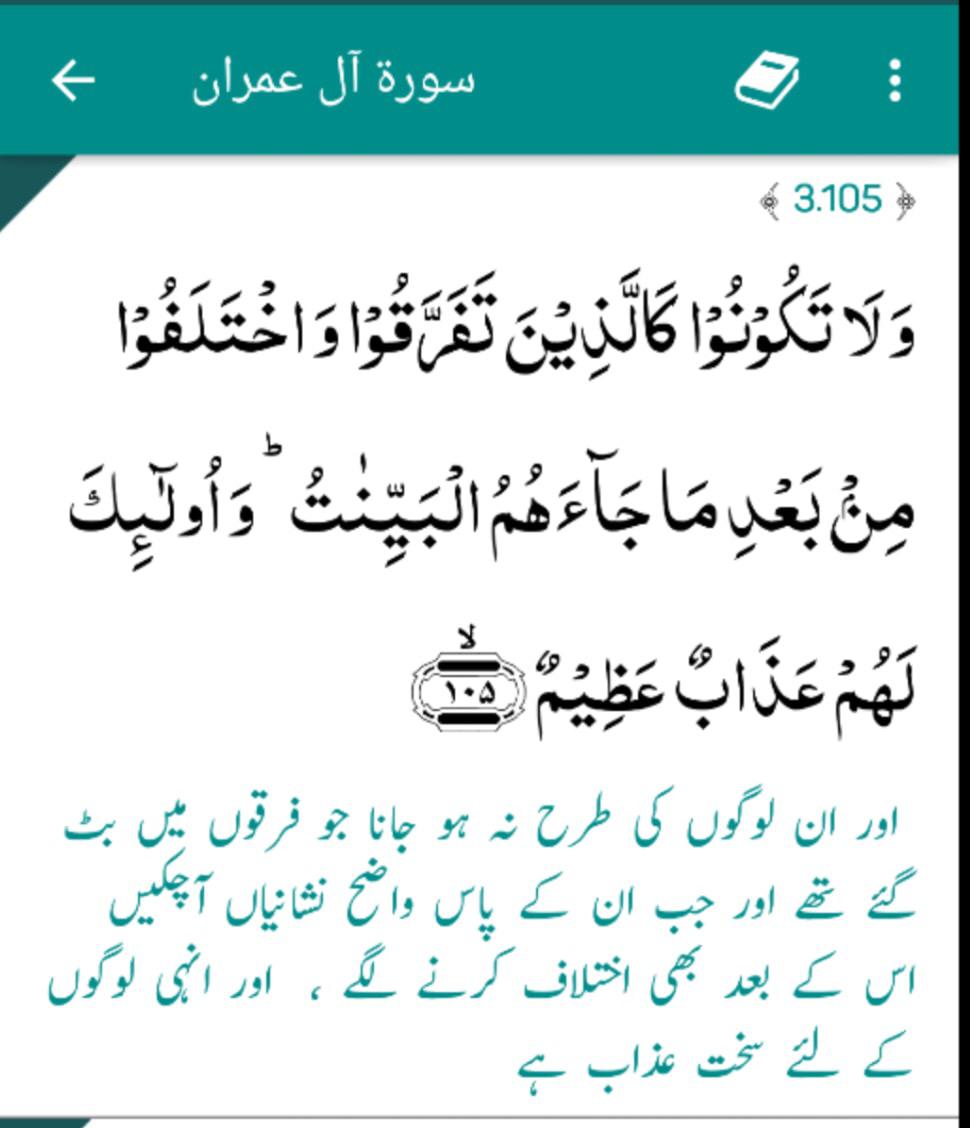Open the book icon in app bar
This screenshot has width=970, height=1128.
tap(767, 80)
